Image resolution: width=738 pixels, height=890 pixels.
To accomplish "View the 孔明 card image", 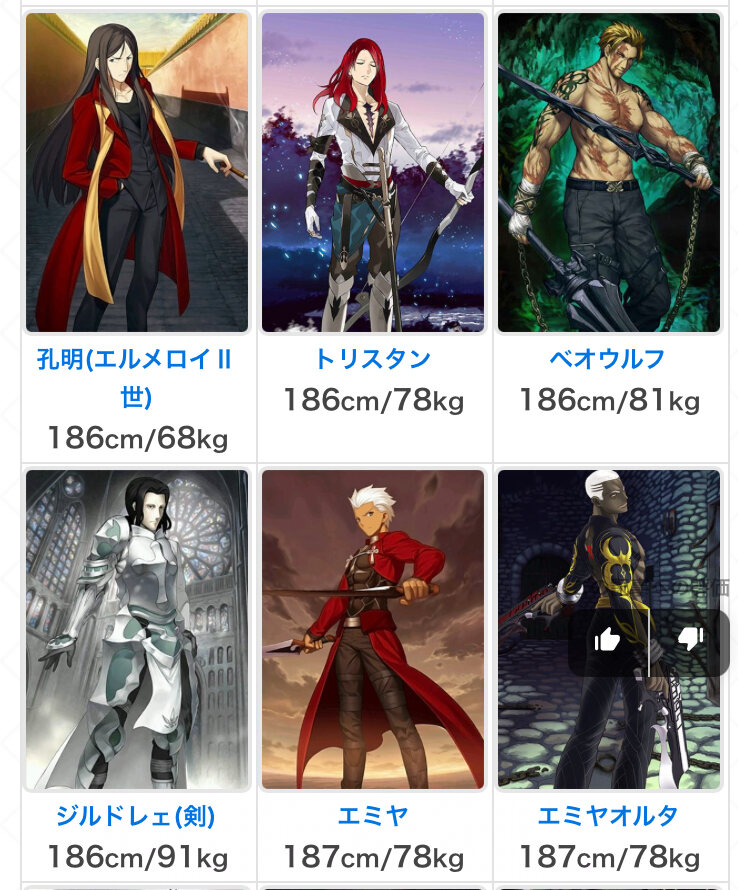I will (x=136, y=172).
